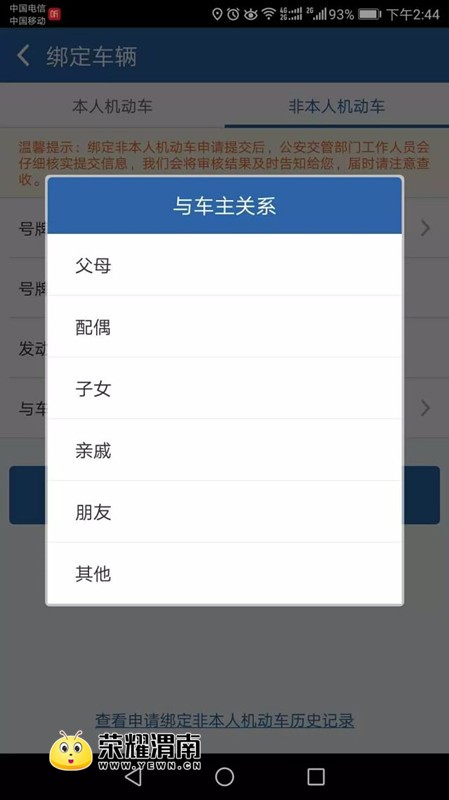
Task: Select 父母 as relationship to owner
Action: tap(224, 265)
